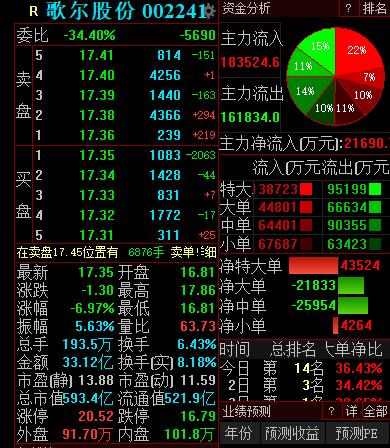
Task: View 卖单明细 details for the 17.45 position
Action: (x=193, y=252)
